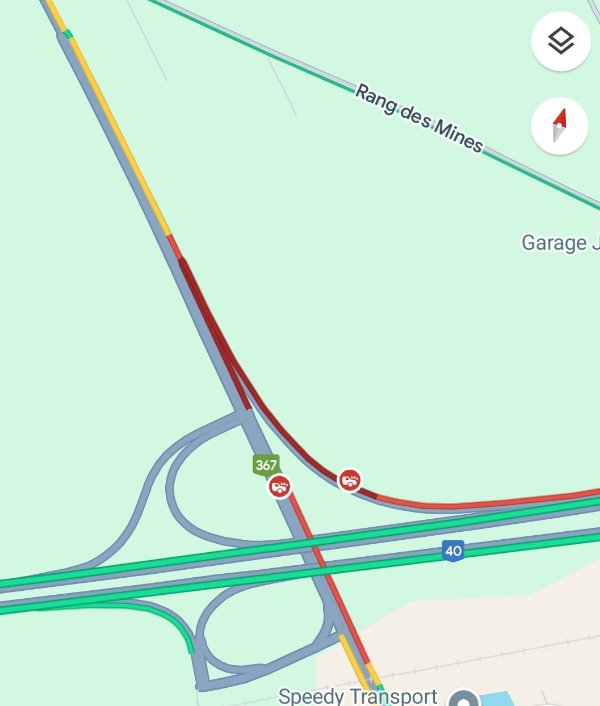This screenshot has width=600, height=706.
Task: Open the crash incident beside the 367 shield
Action: 280,487
